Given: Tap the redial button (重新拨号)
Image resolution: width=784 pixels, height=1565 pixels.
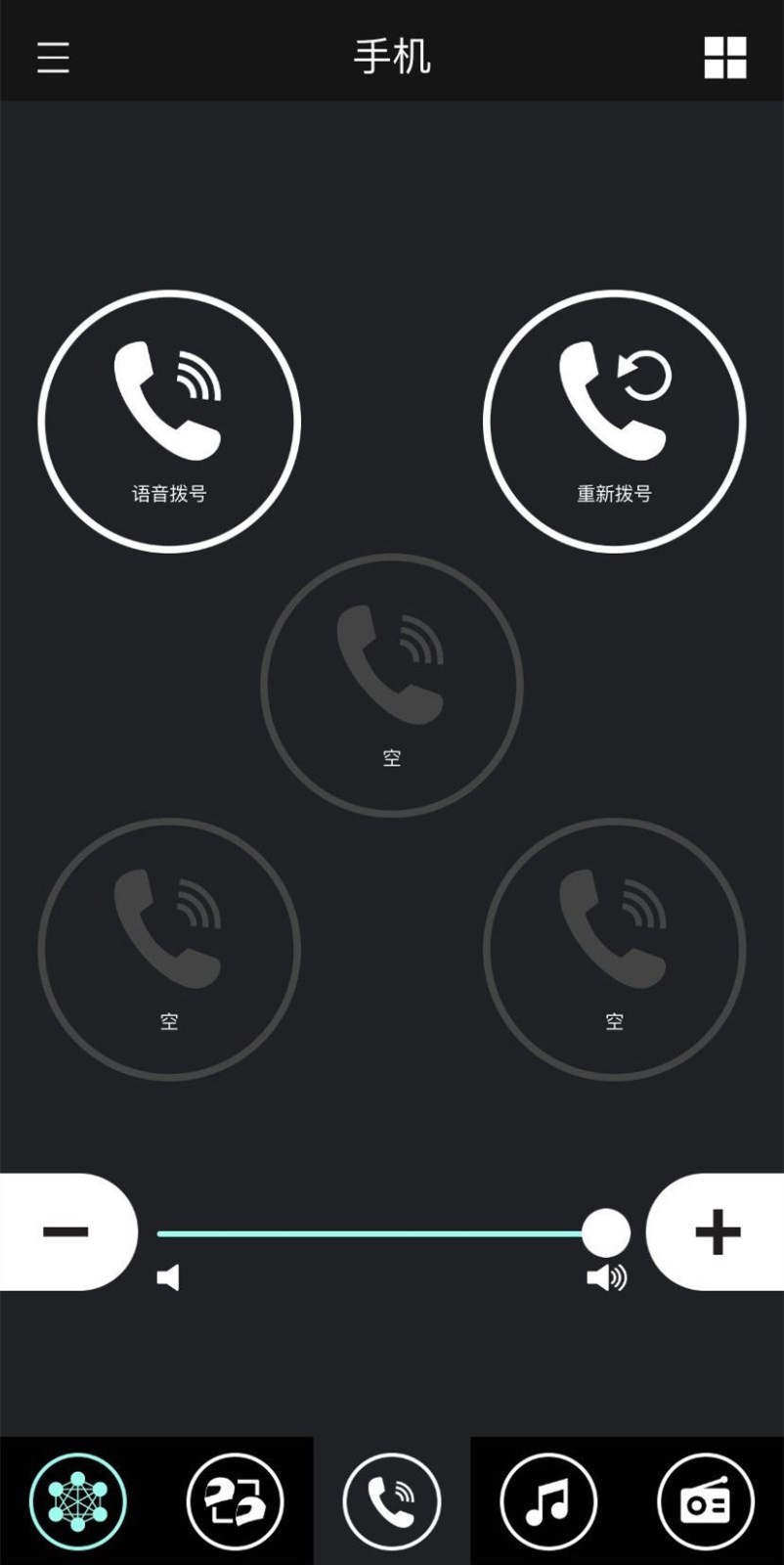Looking at the screenshot, I should tap(614, 422).
